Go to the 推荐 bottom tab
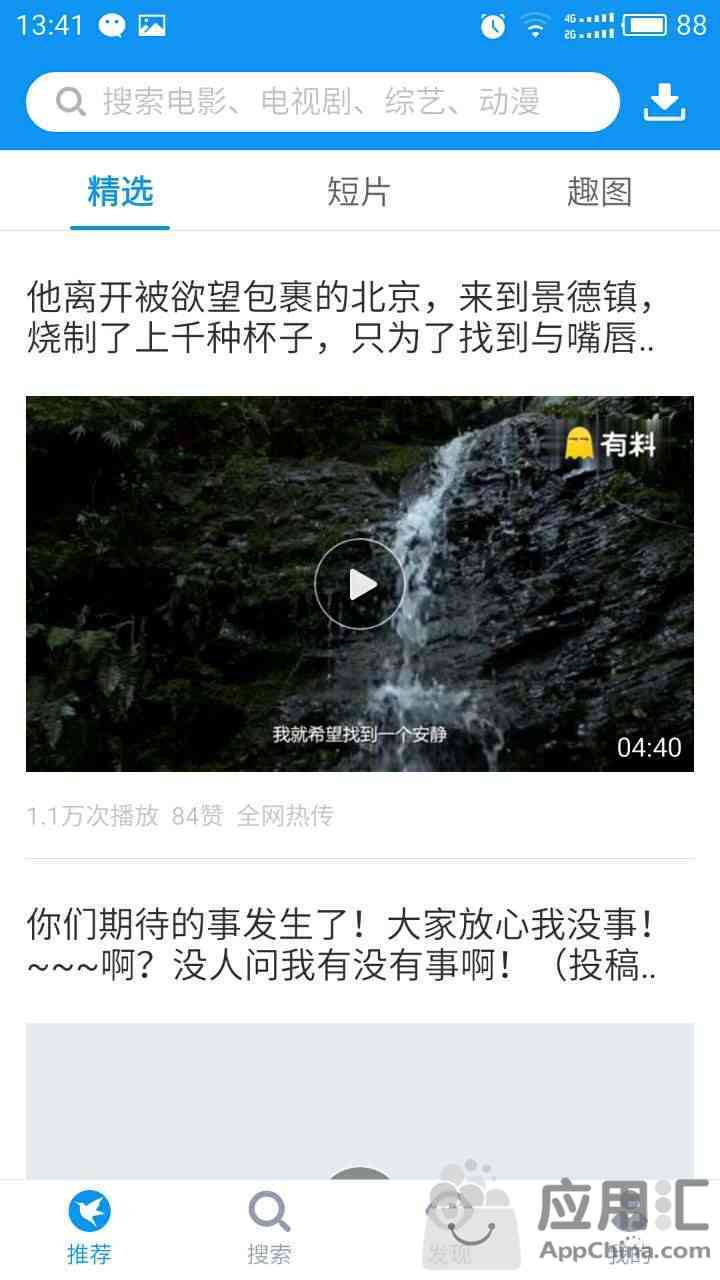Screen dimensions: 720x1280 pos(89,1229)
